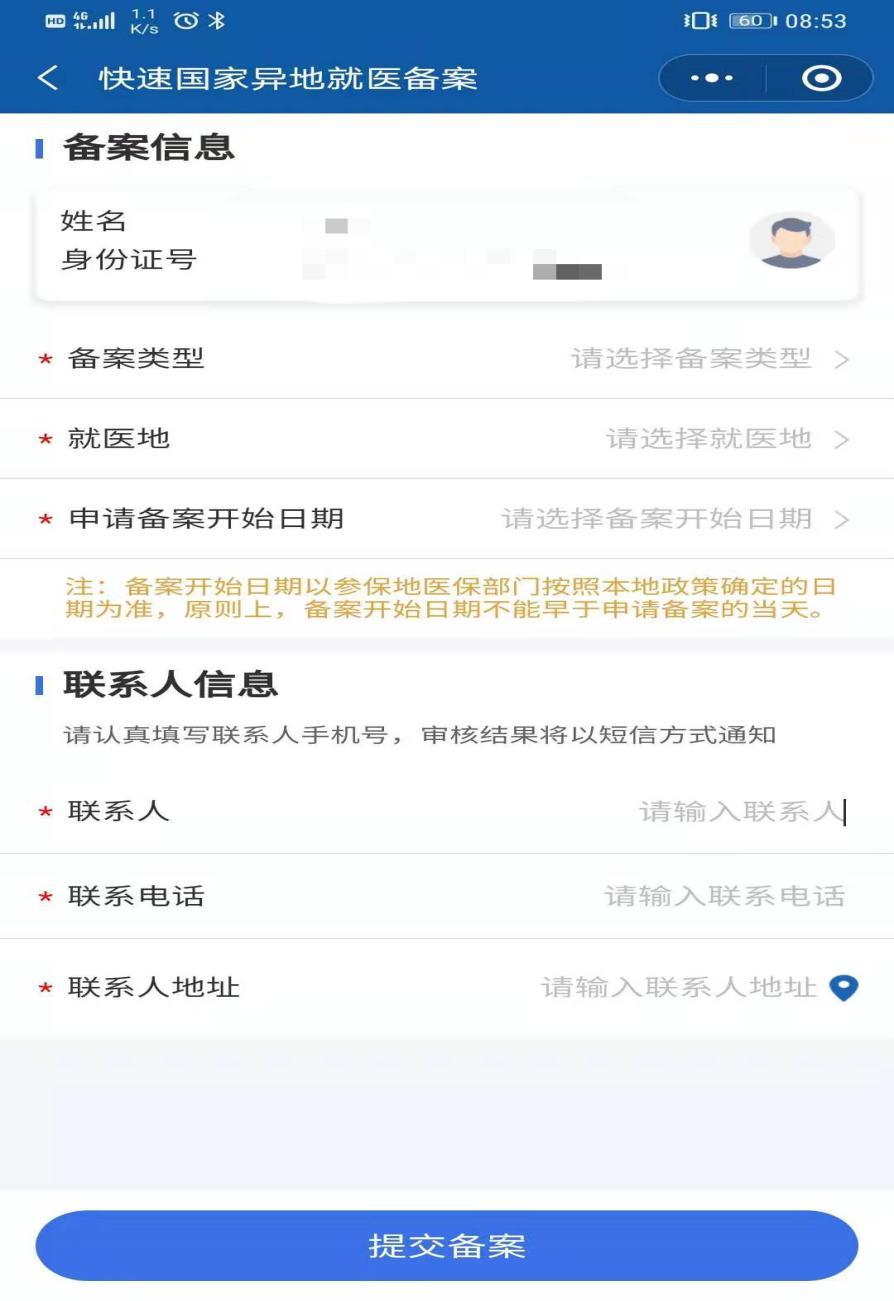This screenshot has width=894, height=1301.
Task: Close the mini program via the circle icon
Action: (821, 78)
